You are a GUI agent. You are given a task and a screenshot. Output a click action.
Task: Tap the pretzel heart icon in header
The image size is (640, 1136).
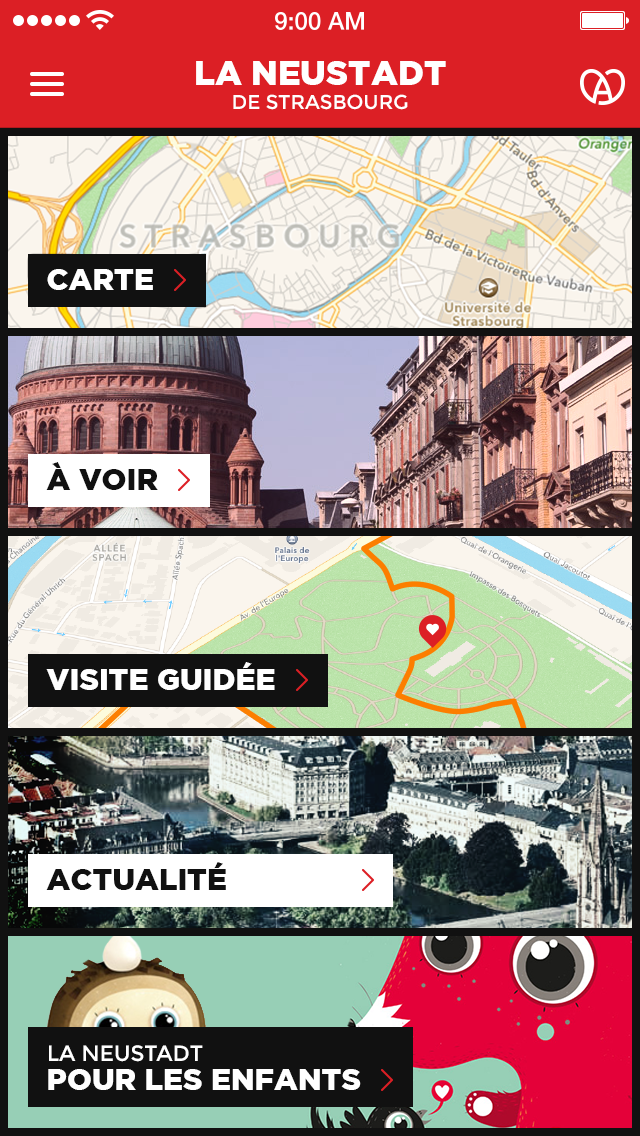[x=602, y=86]
